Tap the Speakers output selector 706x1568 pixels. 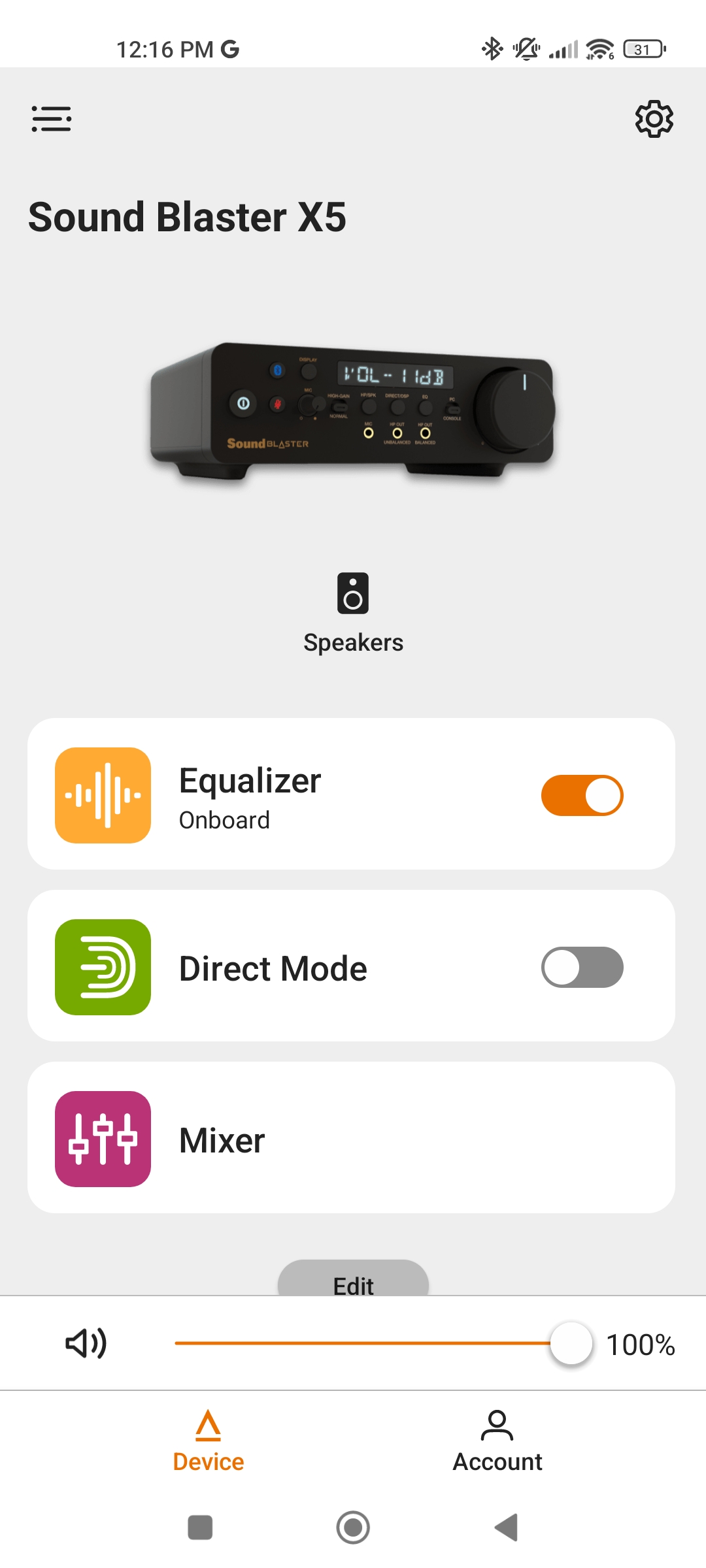(x=353, y=613)
